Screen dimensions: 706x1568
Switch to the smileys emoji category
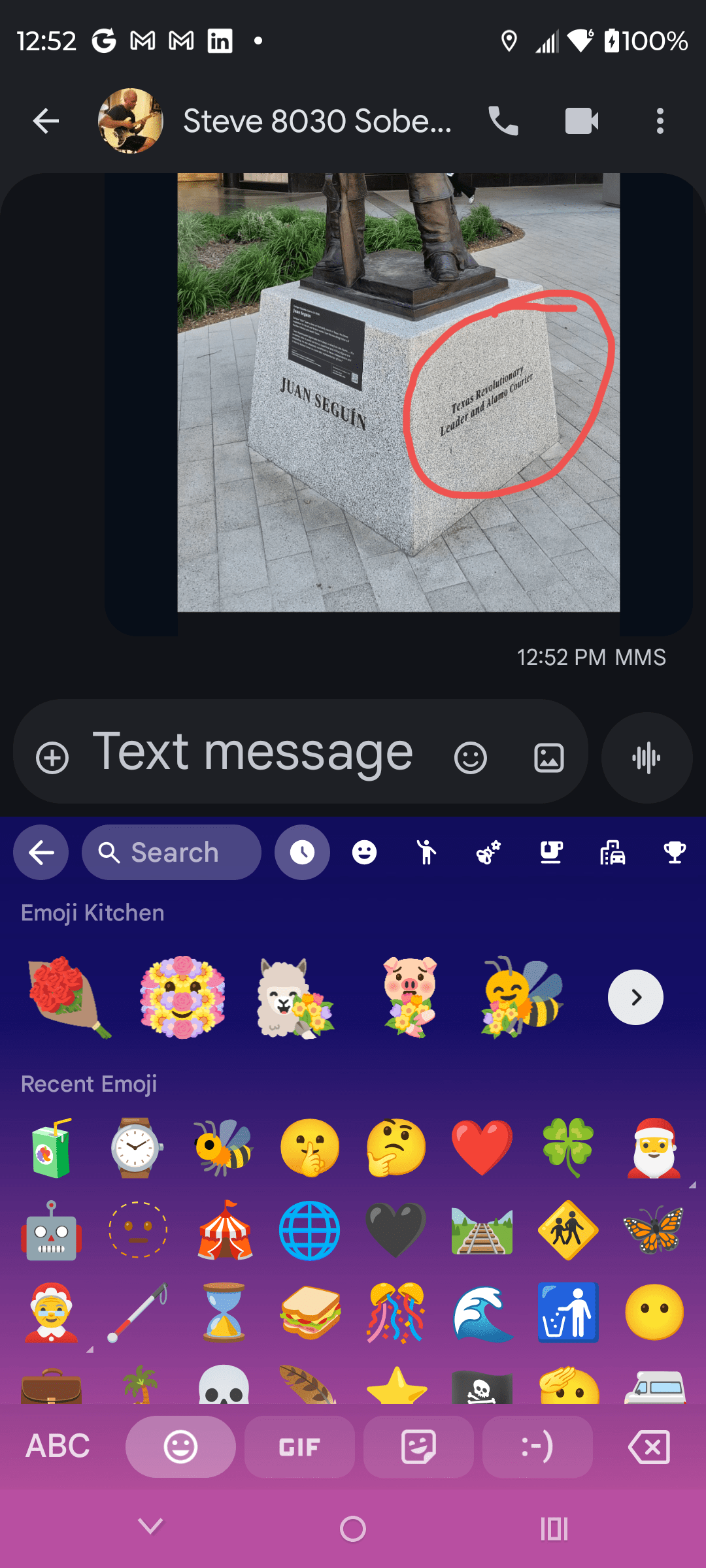[x=364, y=852]
